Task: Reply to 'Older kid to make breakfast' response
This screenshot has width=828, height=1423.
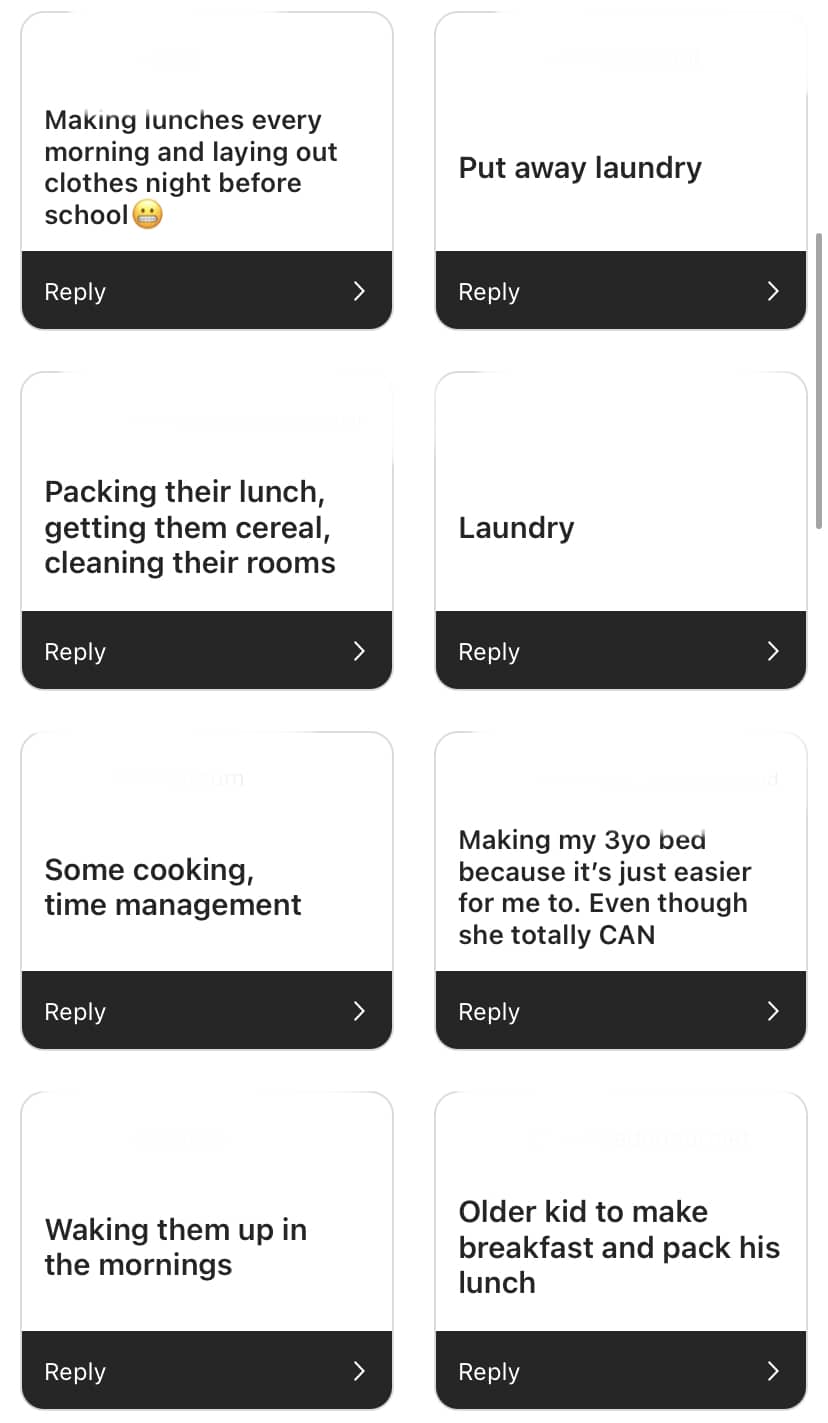Action: click(x=620, y=1371)
